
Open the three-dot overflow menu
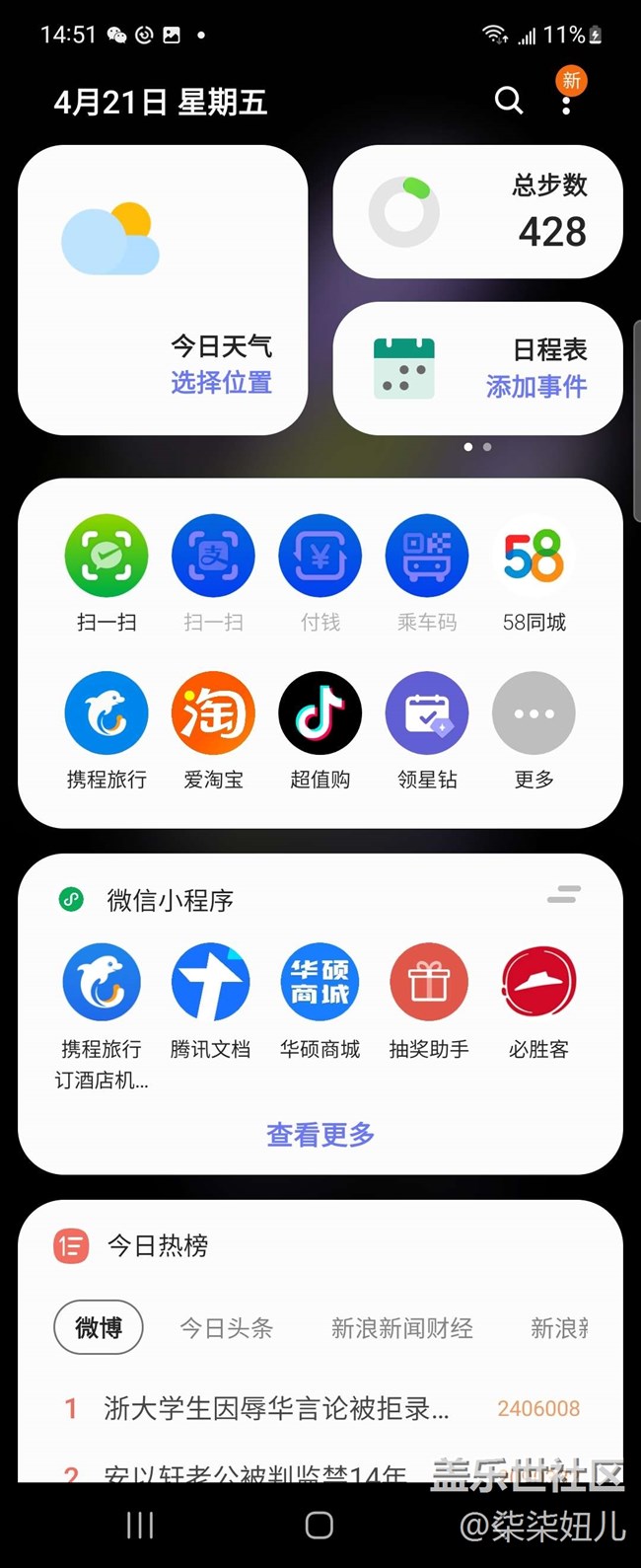coord(566,100)
